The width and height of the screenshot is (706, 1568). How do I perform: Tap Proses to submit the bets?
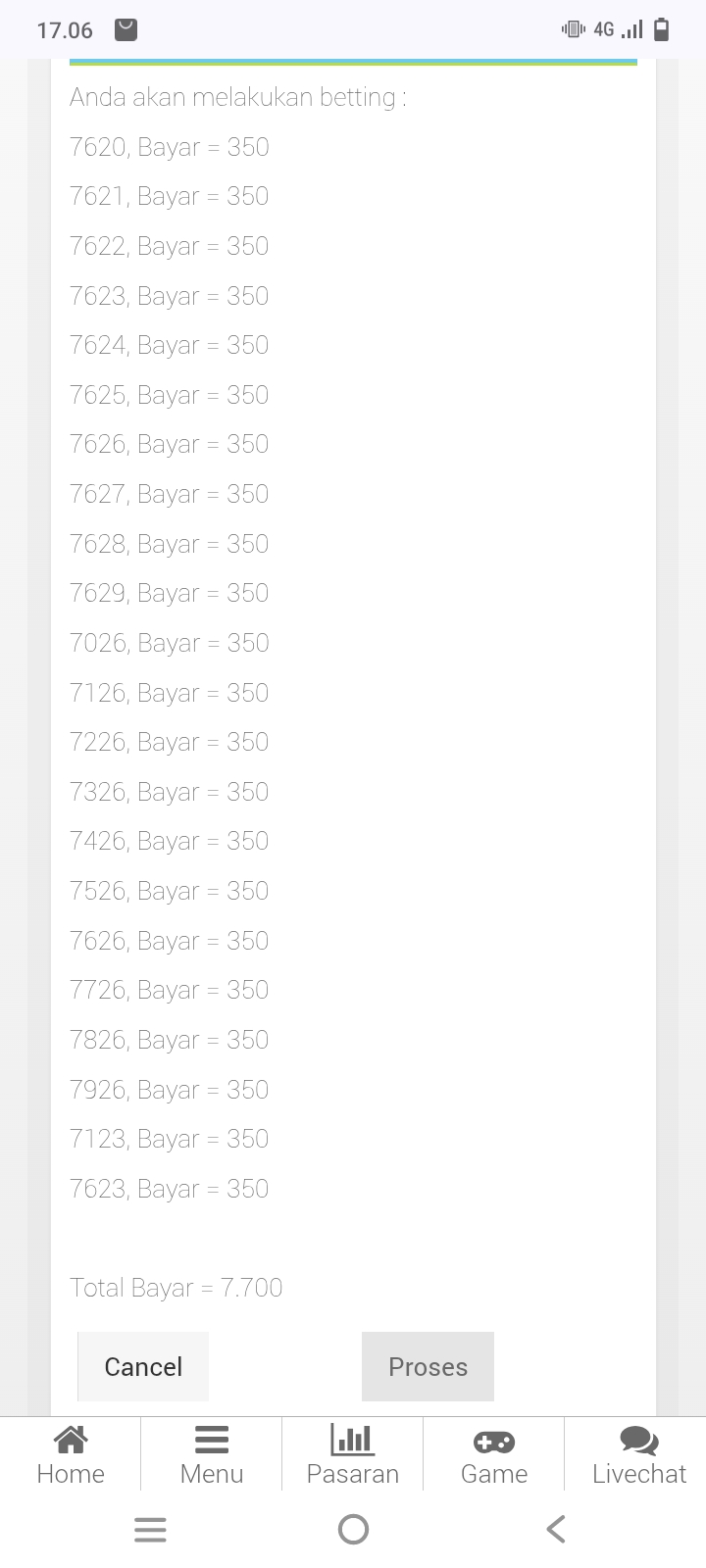tap(428, 1366)
